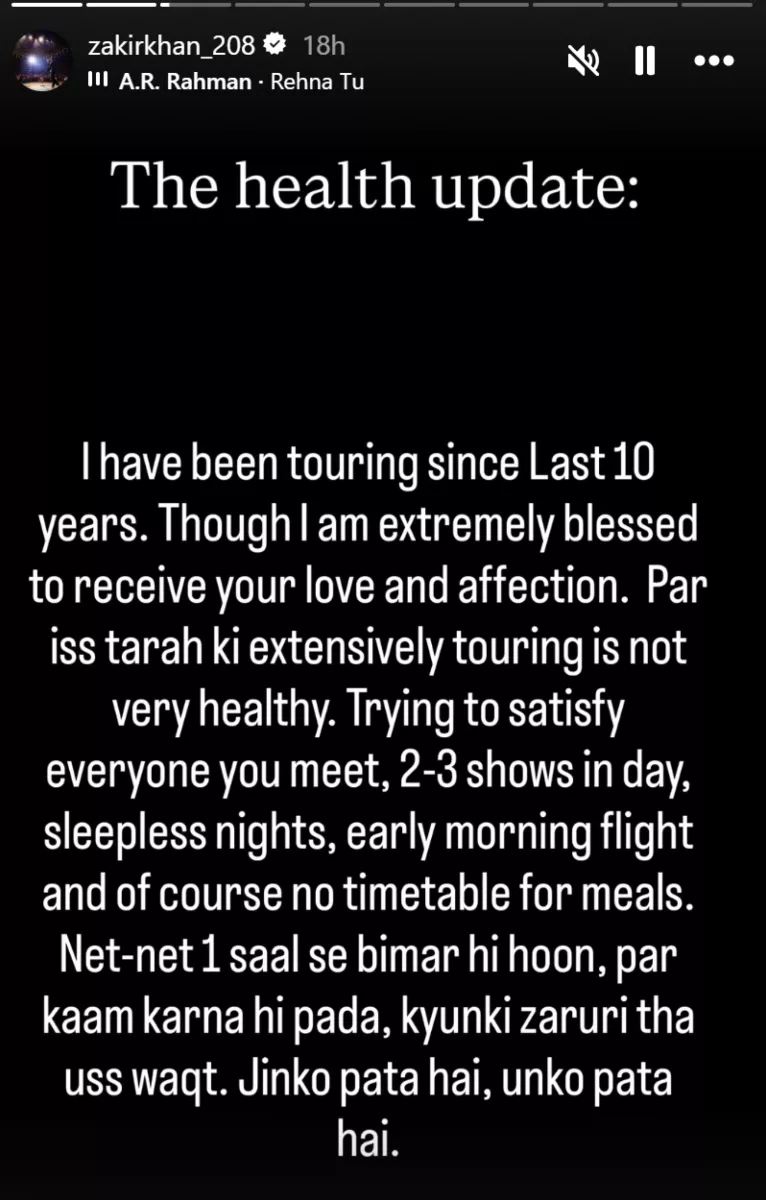Open the A.R. Rahman Rehna Tu music track
This screenshot has width=766, height=1200.
[x=238, y=82]
